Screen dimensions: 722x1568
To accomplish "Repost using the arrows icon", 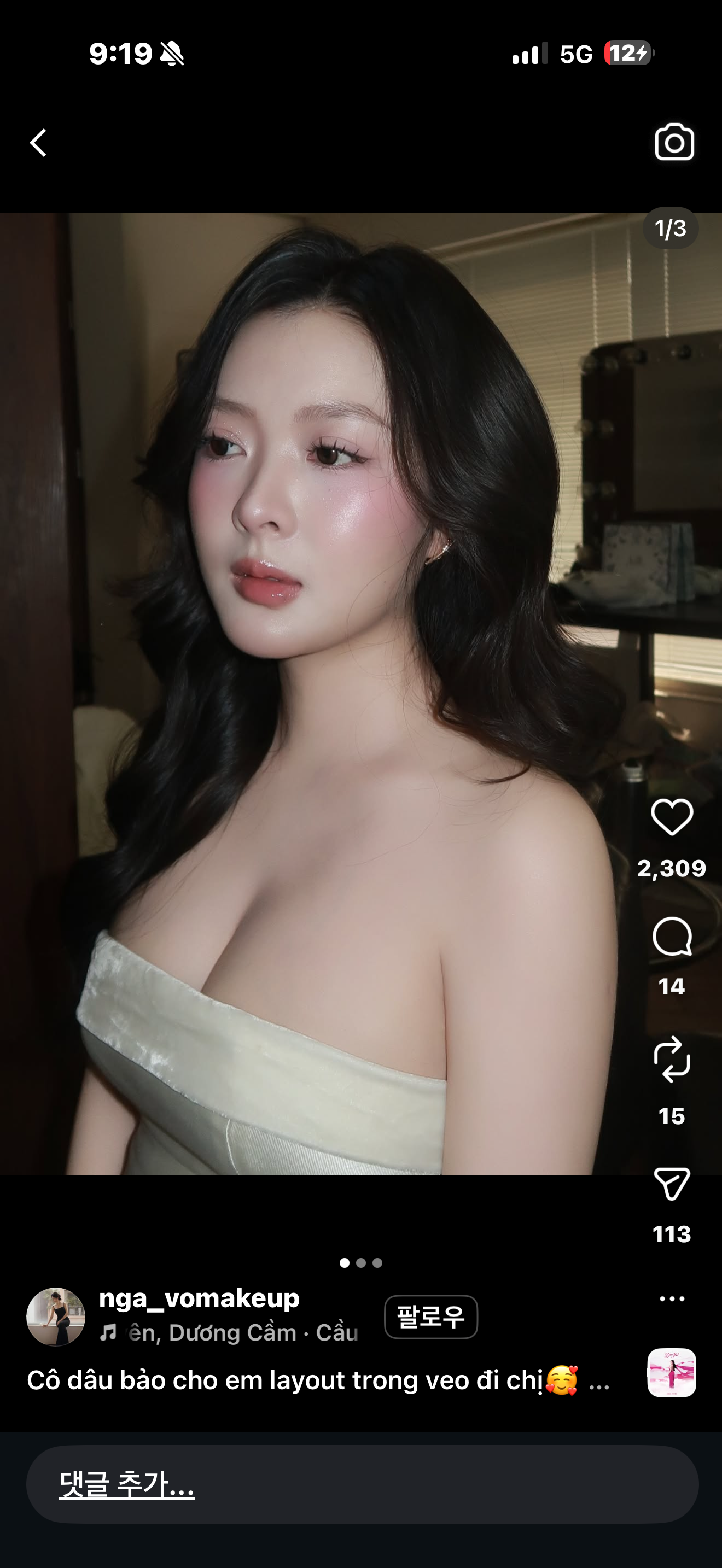I will pos(672,1060).
